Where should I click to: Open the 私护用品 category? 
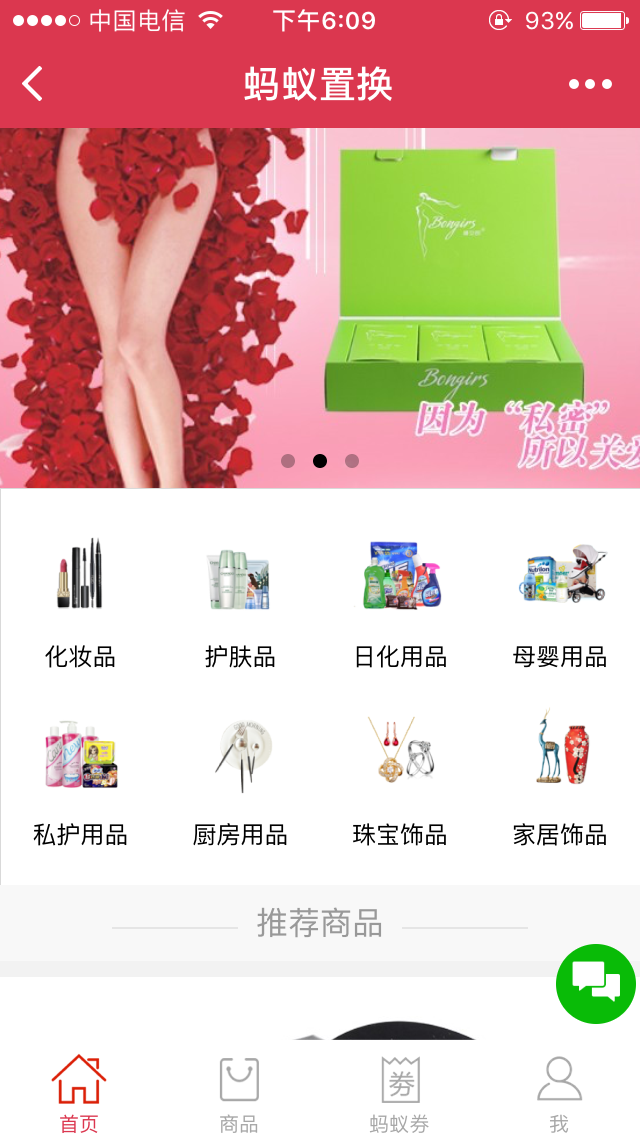point(80,778)
